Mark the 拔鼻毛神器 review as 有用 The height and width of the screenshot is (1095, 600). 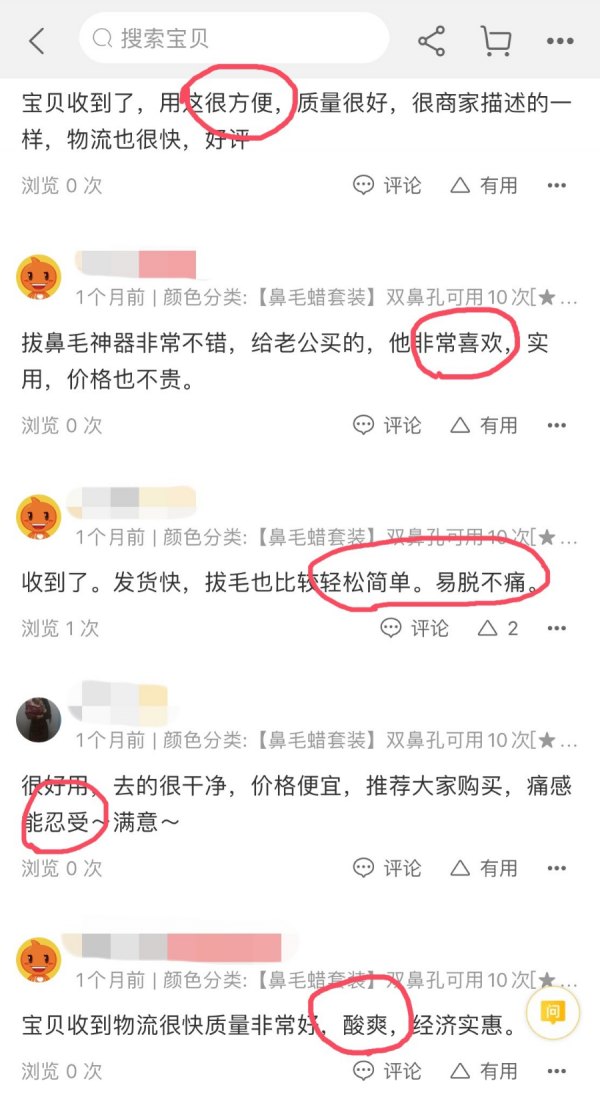pos(485,425)
